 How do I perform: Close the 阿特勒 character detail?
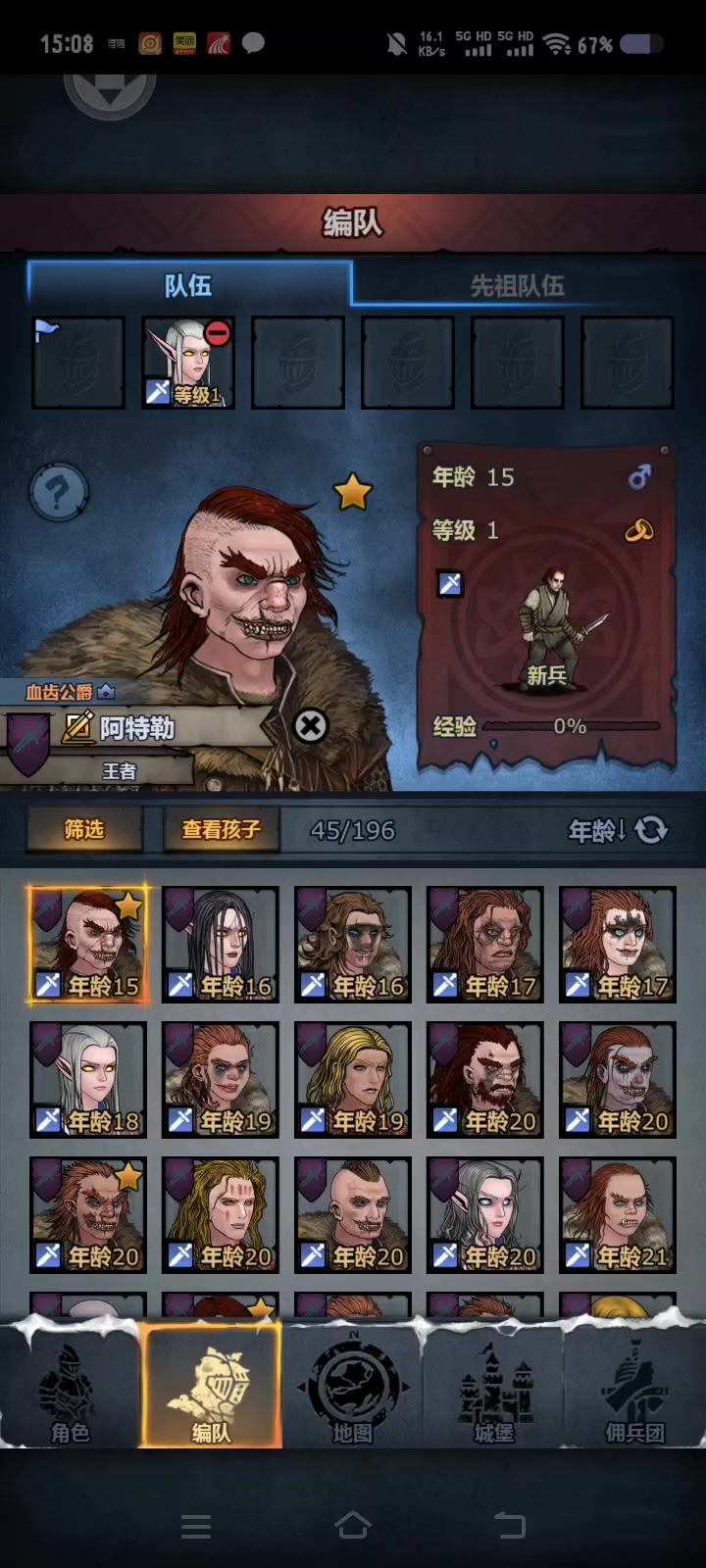pos(311,726)
